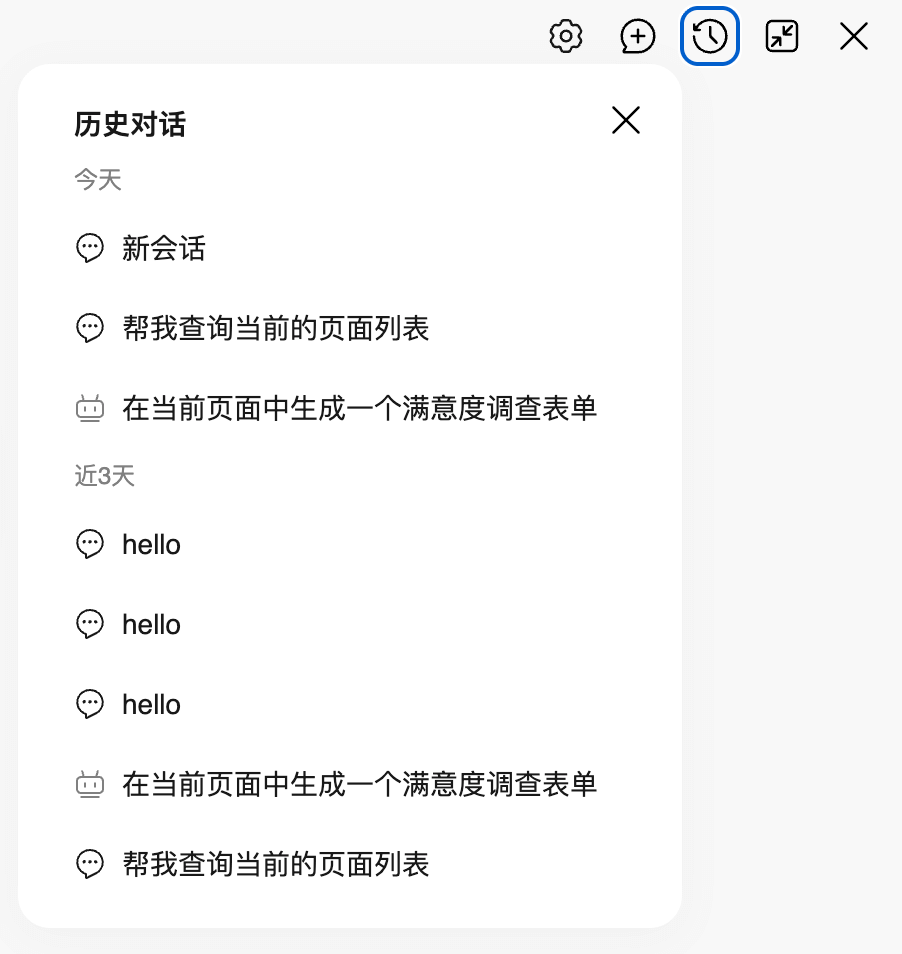
Task: Click the robot icon next to 在当前页面中生成一个满意度调查表单
Action: click(x=90, y=408)
